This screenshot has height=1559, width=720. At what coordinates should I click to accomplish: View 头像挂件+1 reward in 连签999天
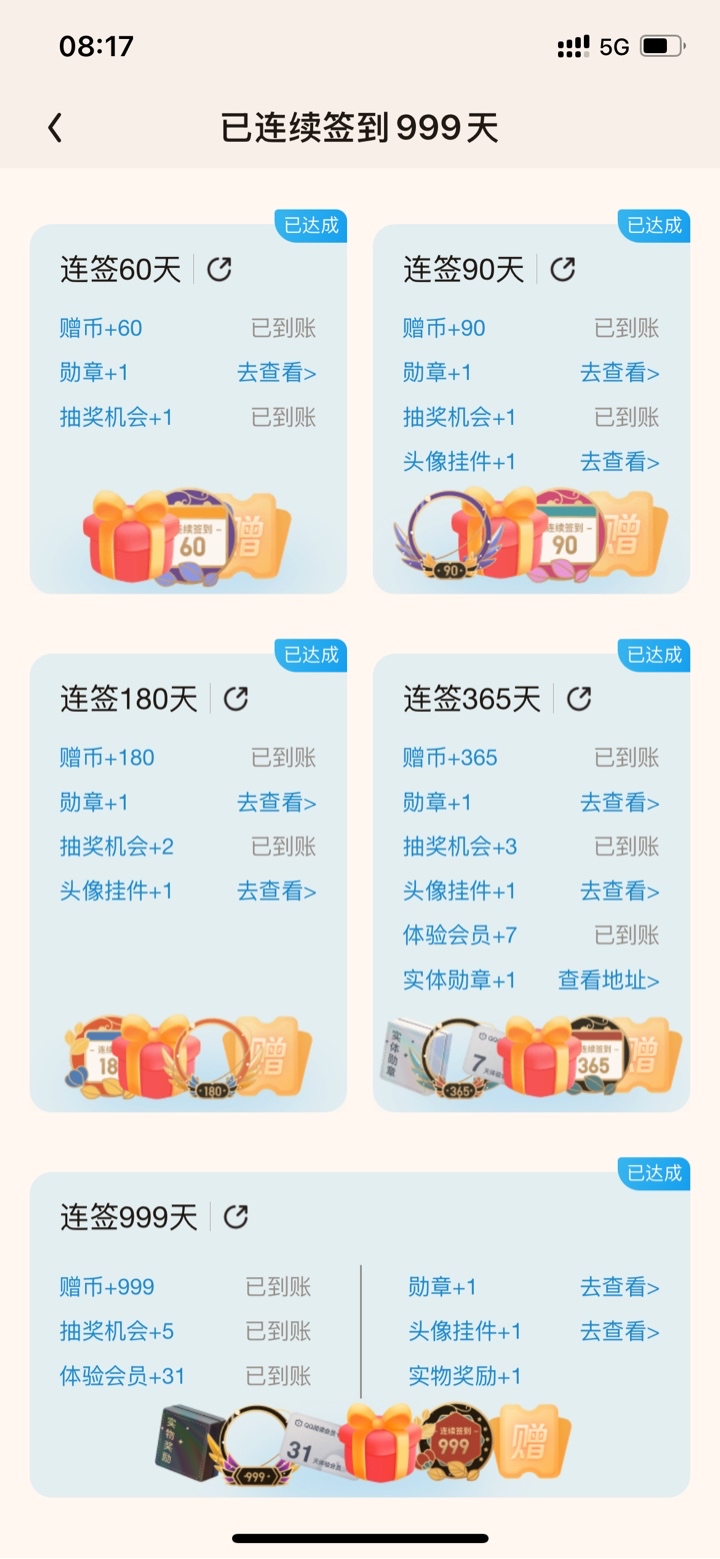619,1331
